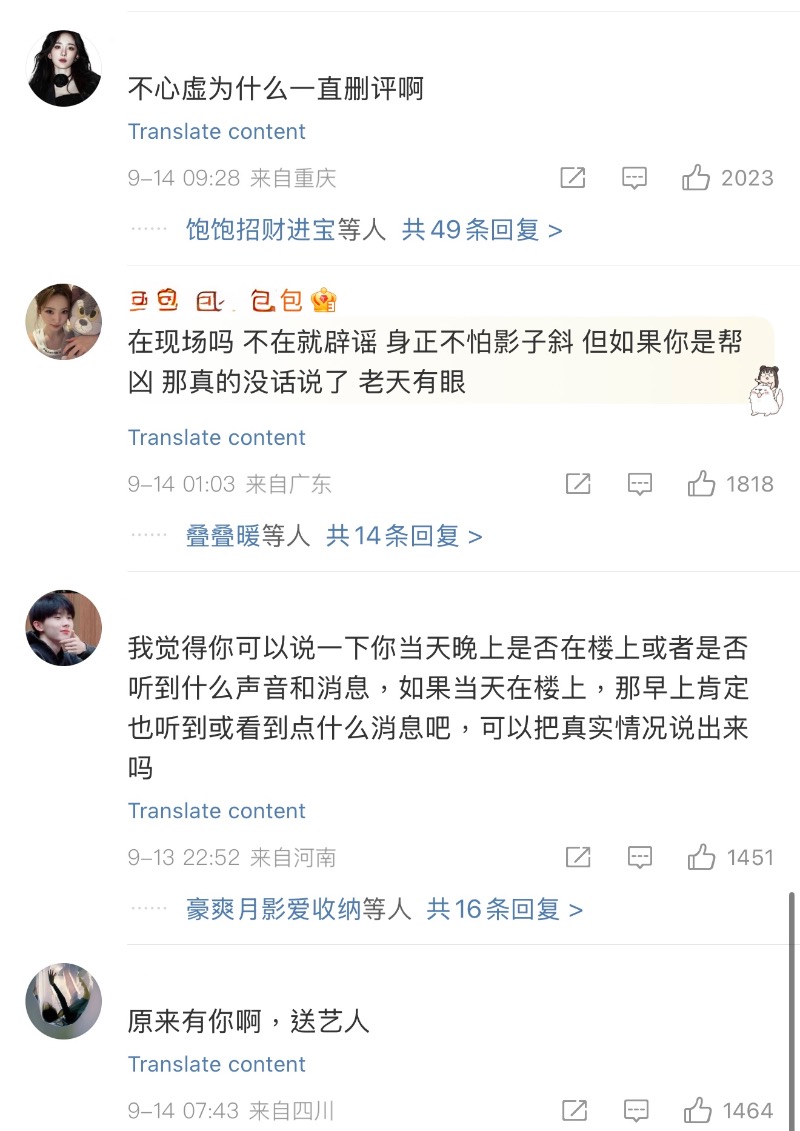Reply to the comment posted 9-14 07:43
This screenshot has height=1131, width=800.
(x=636, y=1110)
